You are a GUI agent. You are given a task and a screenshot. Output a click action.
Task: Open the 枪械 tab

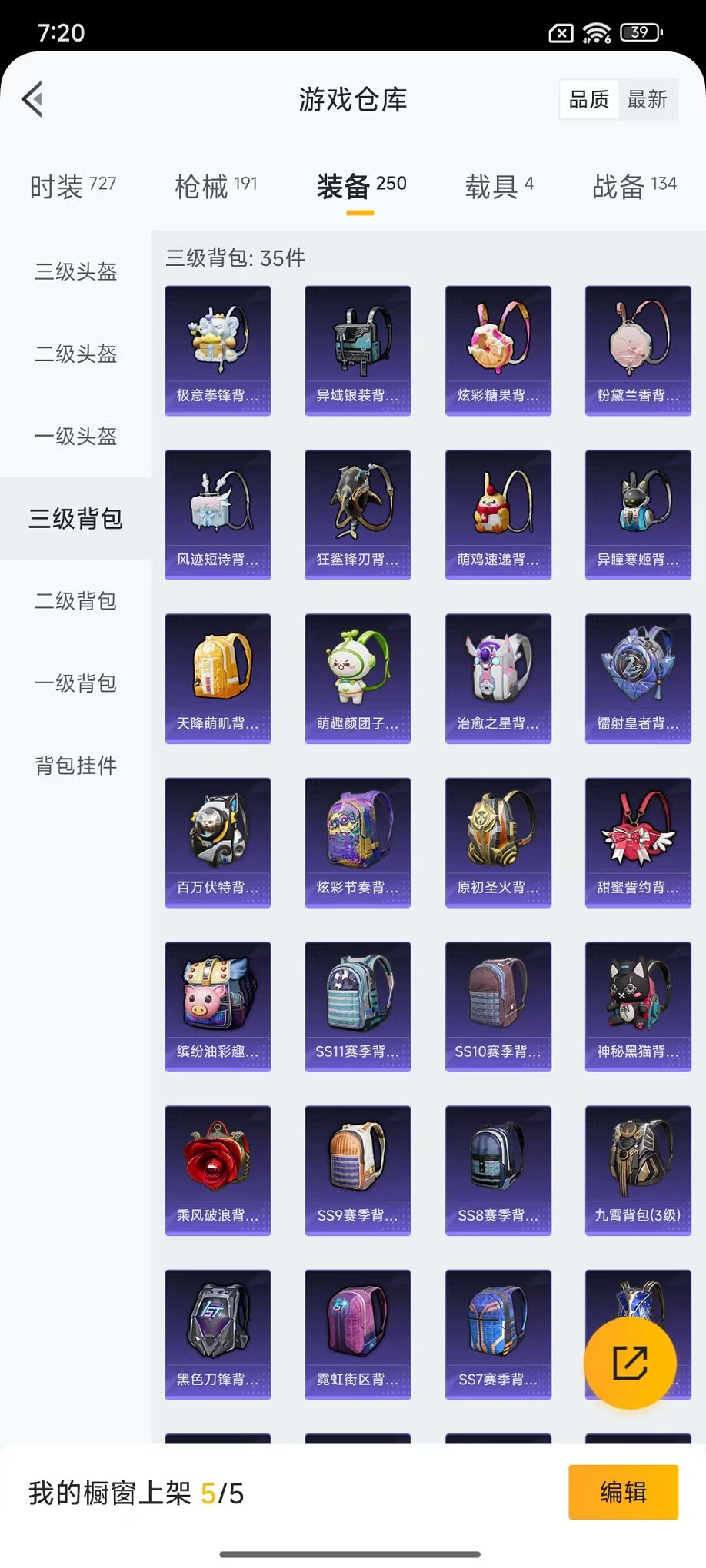(x=216, y=186)
